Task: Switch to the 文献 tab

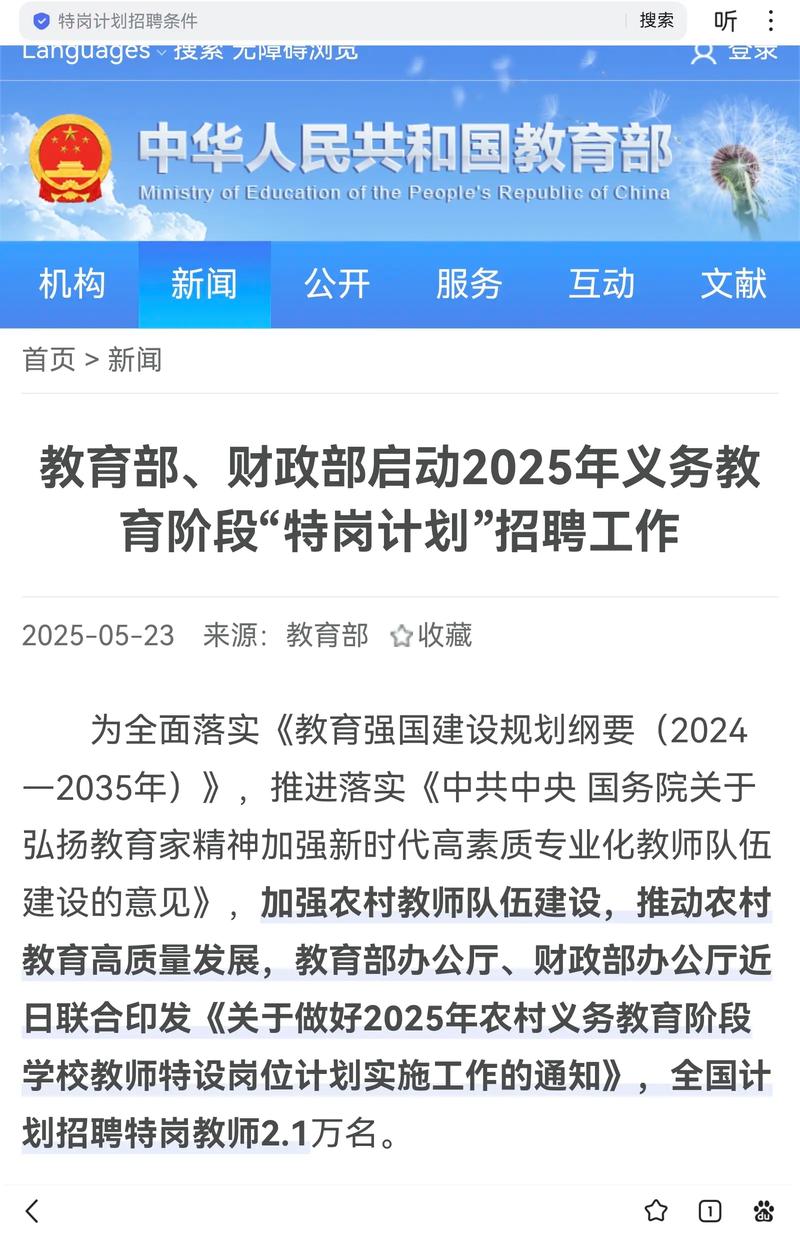Action: point(733,284)
